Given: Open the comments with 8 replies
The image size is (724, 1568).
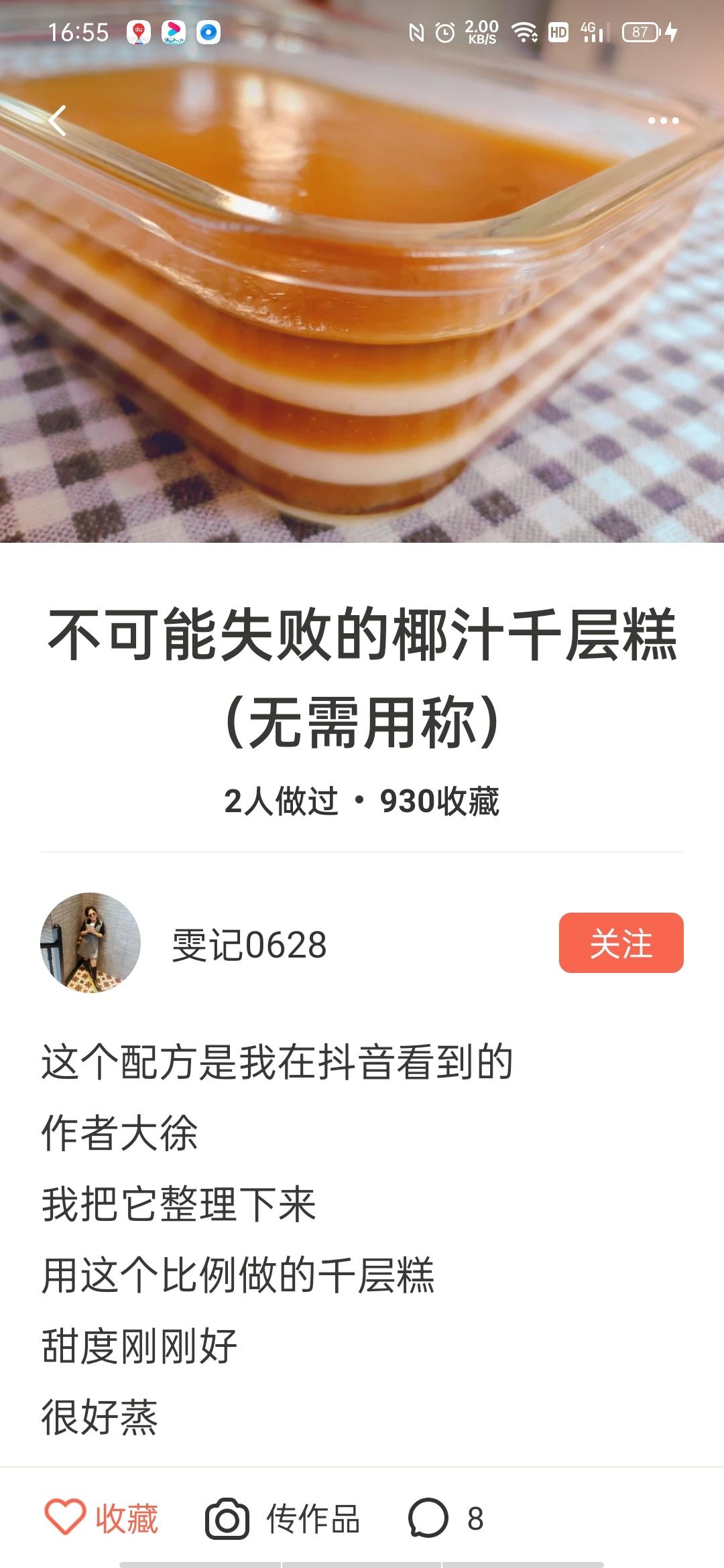Looking at the screenshot, I should point(446,1518).
